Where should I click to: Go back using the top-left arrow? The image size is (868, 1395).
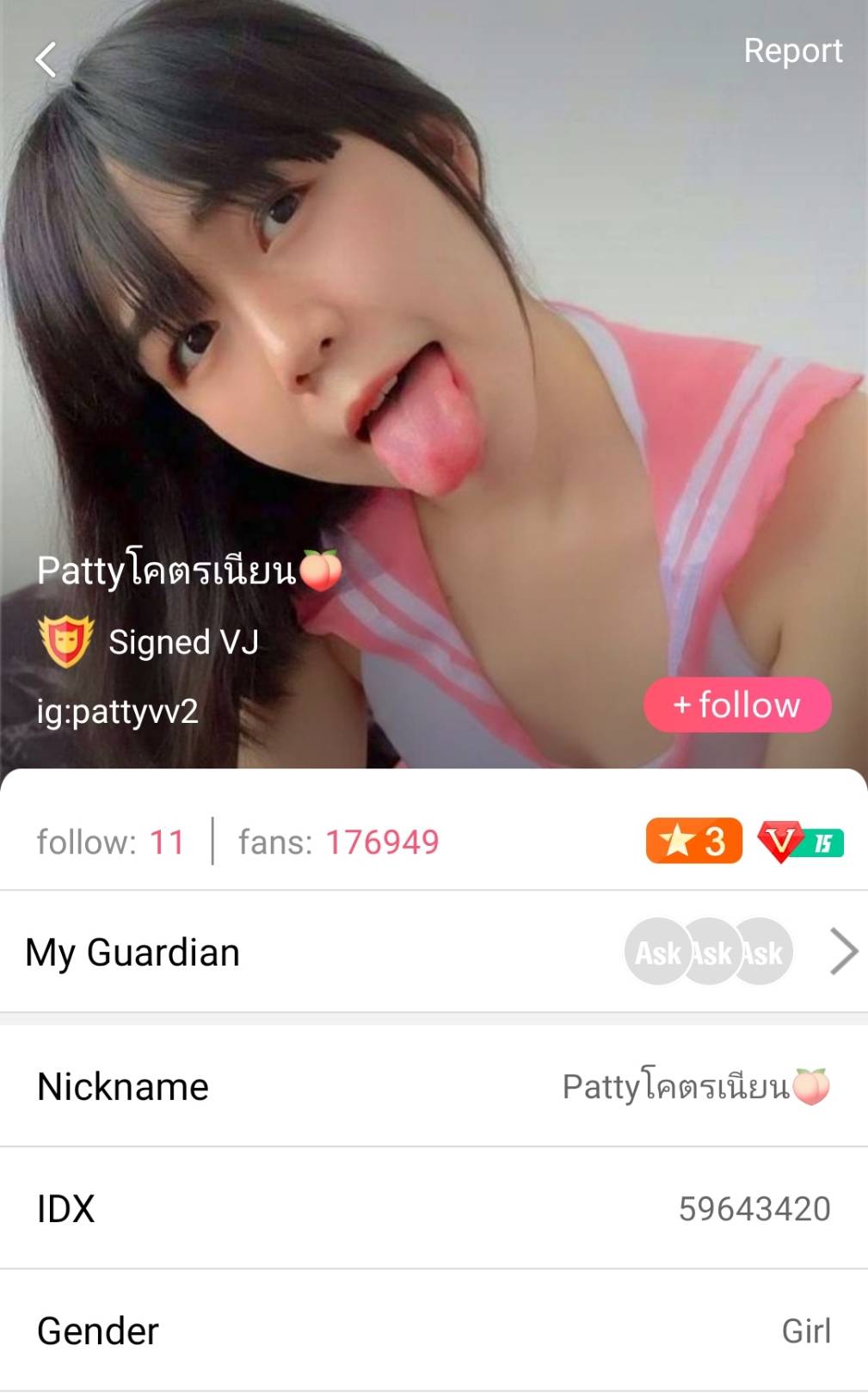coord(46,59)
